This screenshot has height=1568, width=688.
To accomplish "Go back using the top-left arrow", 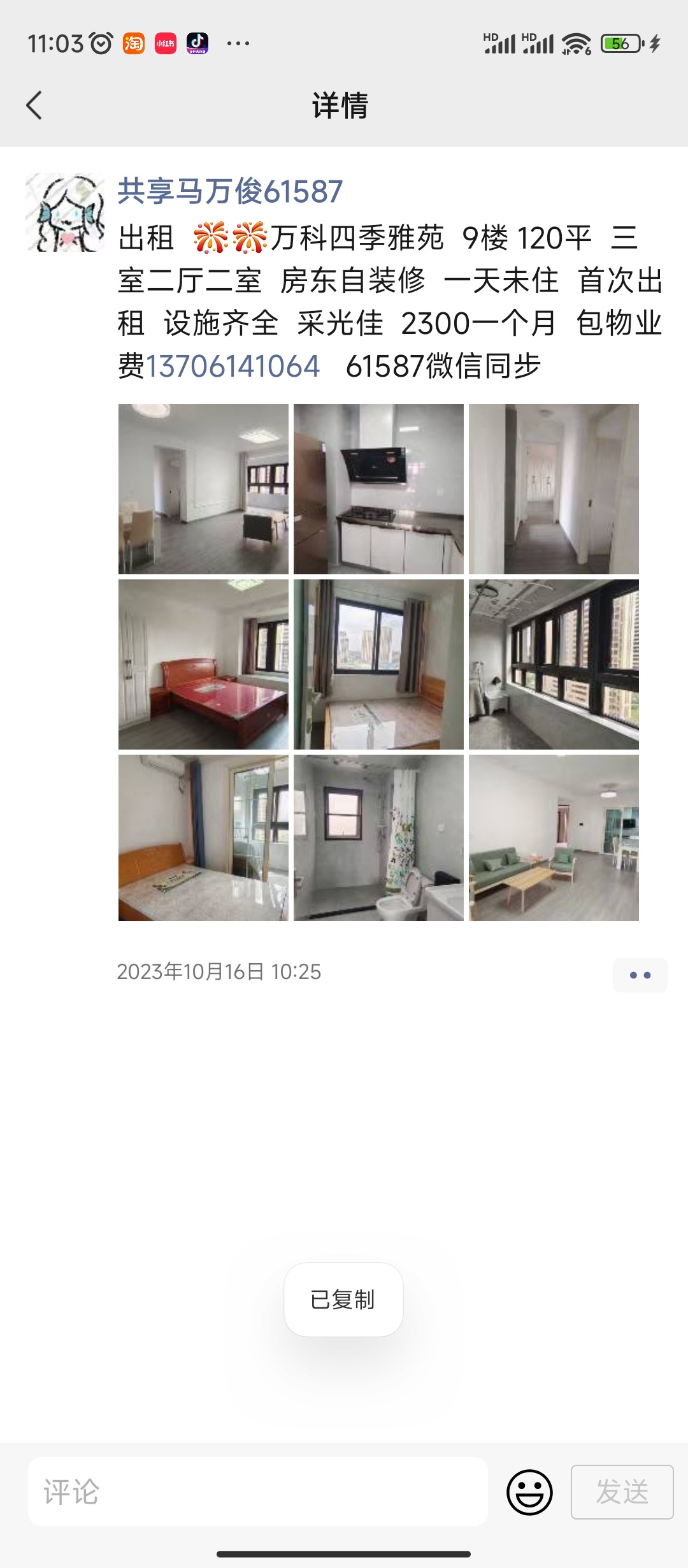I will 34,105.
